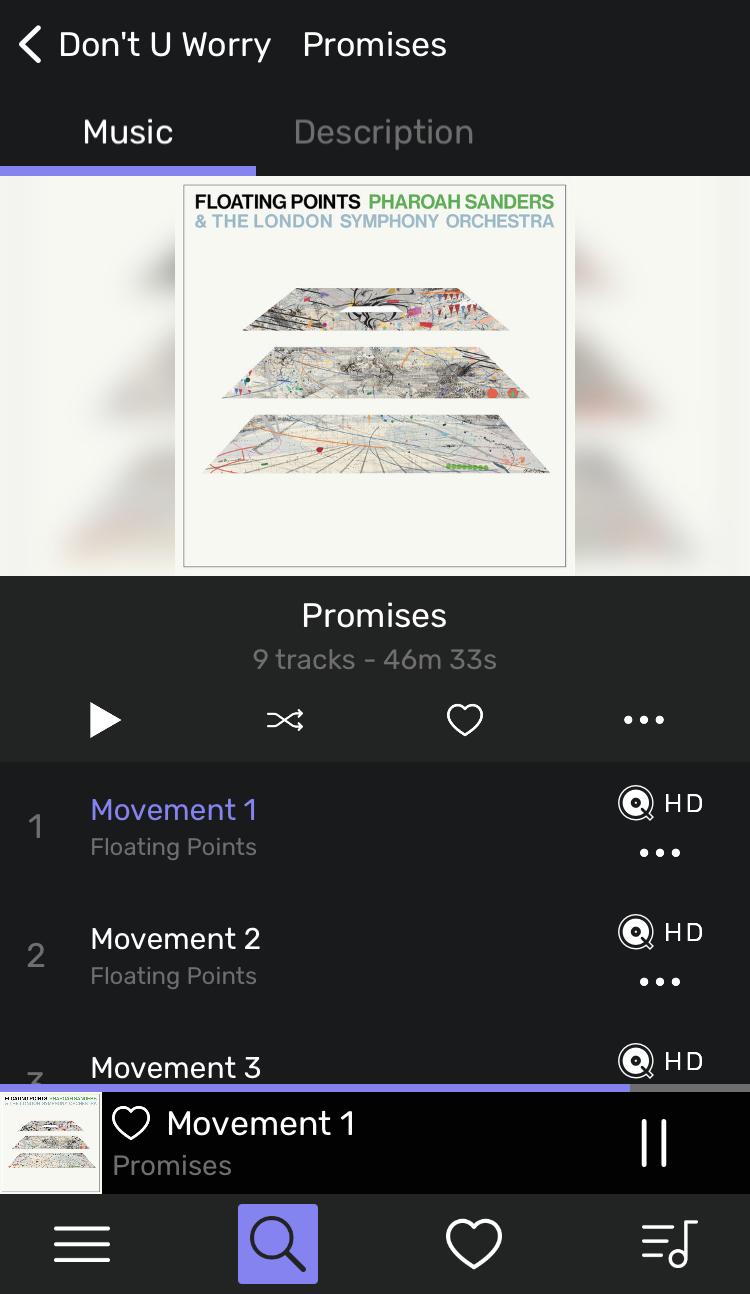Image resolution: width=750 pixels, height=1294 pixels.
Task: Like Movement 1 in the mini player
Action: [x=131, y=1123]
